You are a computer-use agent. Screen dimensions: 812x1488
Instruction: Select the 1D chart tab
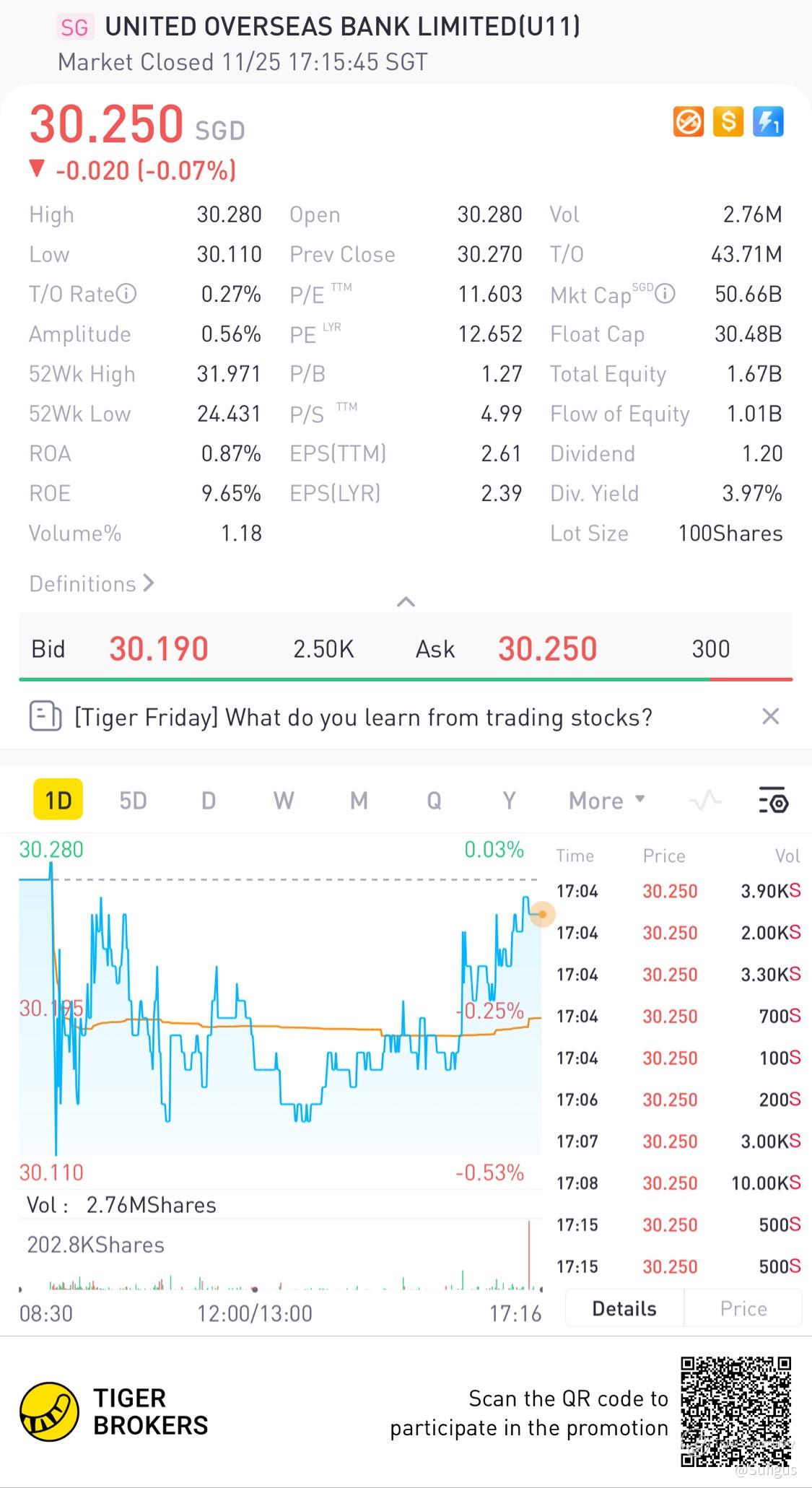(58, 800)
